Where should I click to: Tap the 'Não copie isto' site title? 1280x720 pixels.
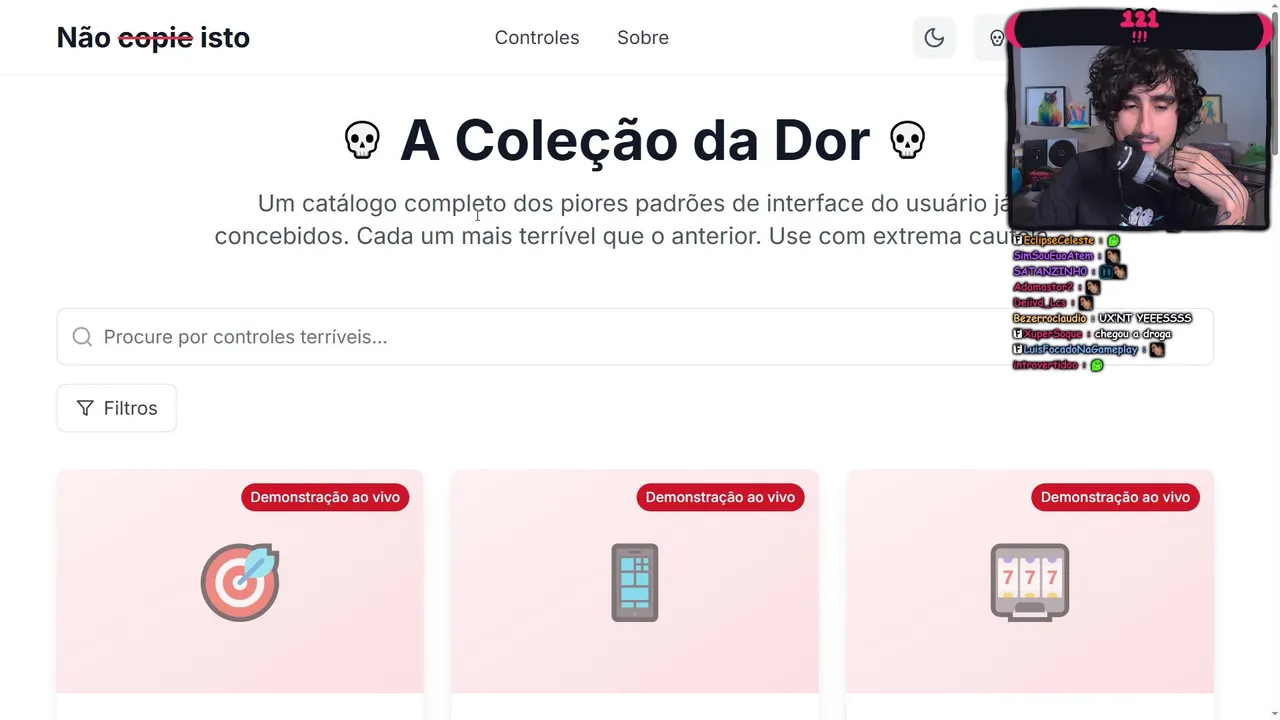pos(153,38)
